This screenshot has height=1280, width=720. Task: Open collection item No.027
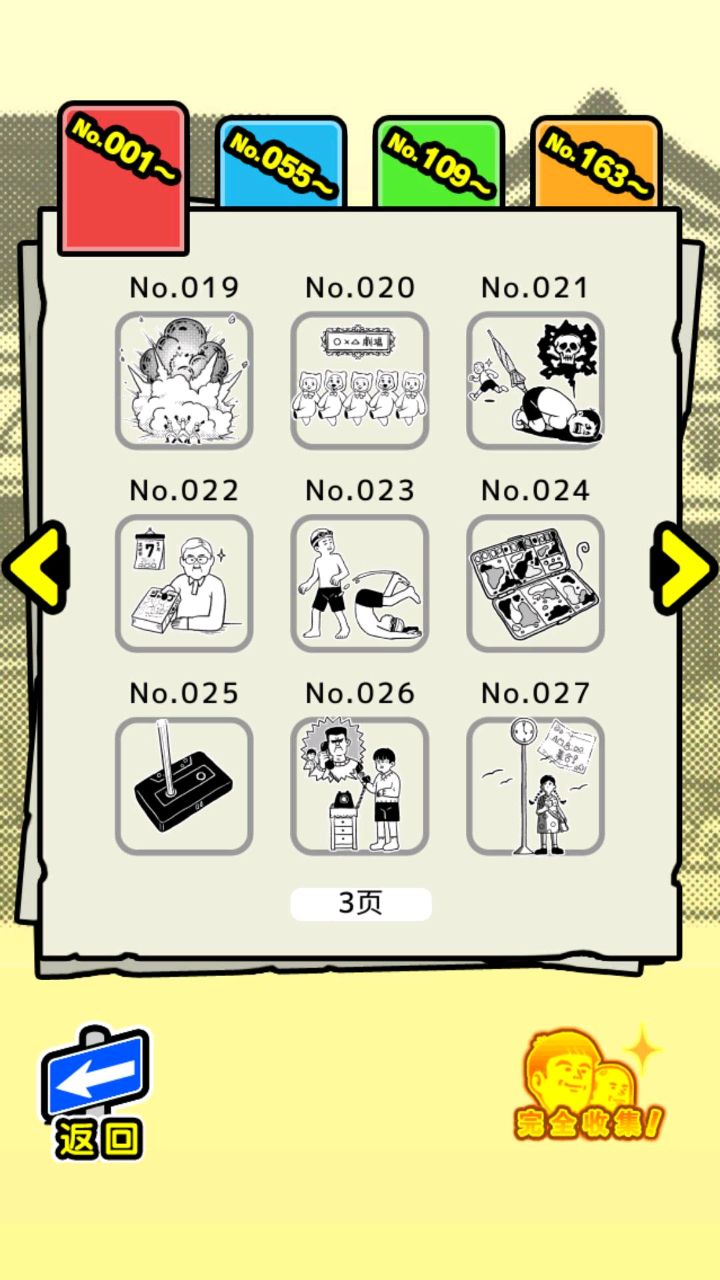coord(535,786)
